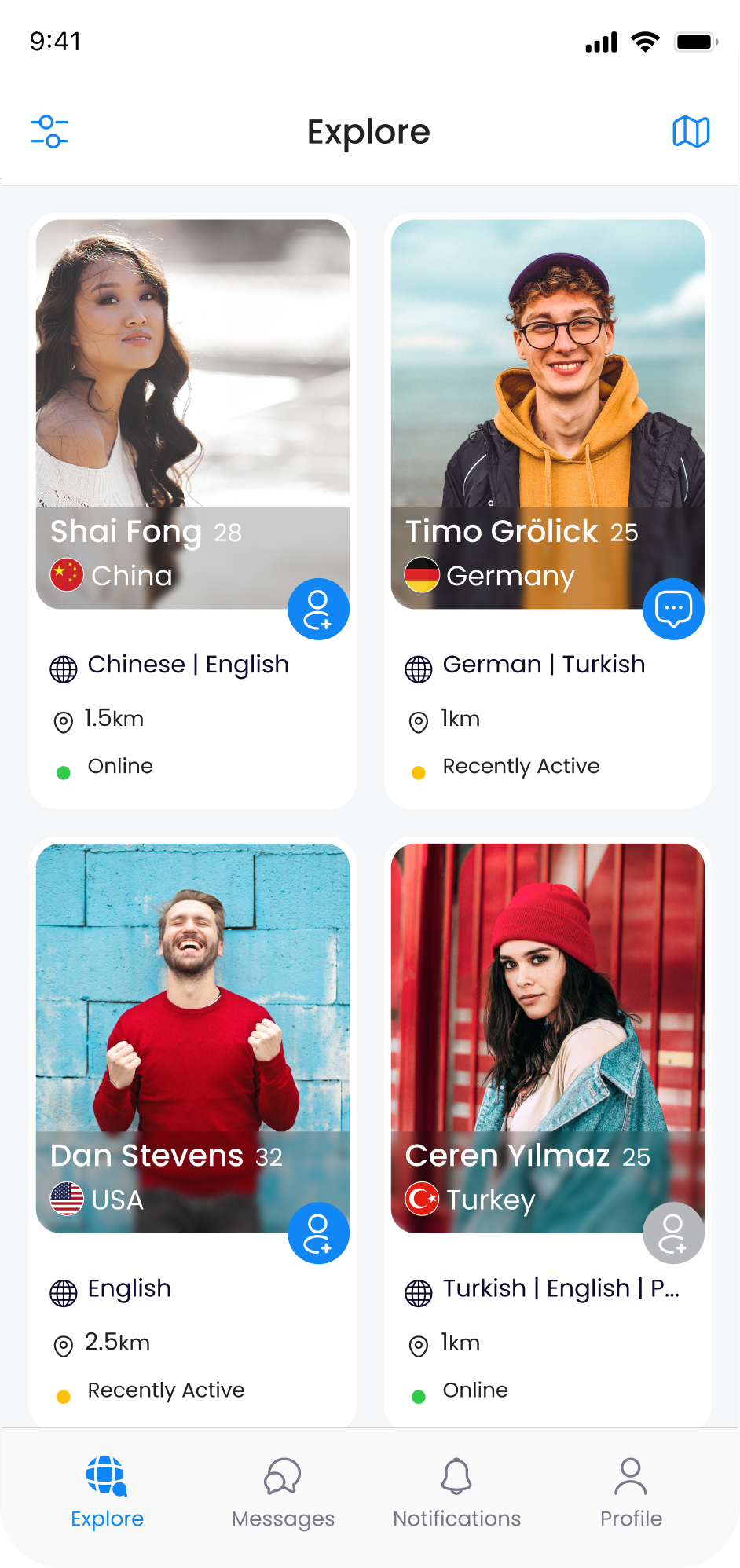This screenshot has width=740, height=1568.
Task: Switch to the Messages tab
Action: point(283,1493)
